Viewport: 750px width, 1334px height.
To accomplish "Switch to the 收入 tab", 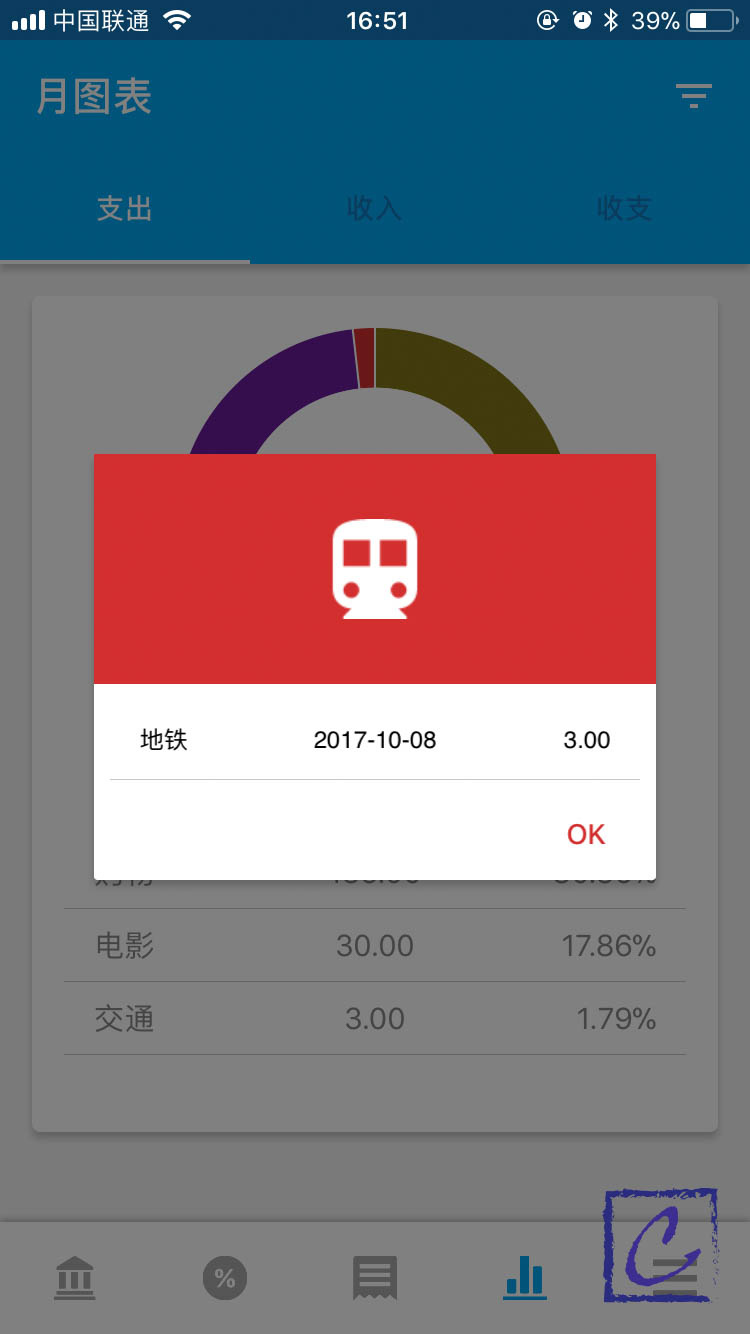I will [374, 208].
